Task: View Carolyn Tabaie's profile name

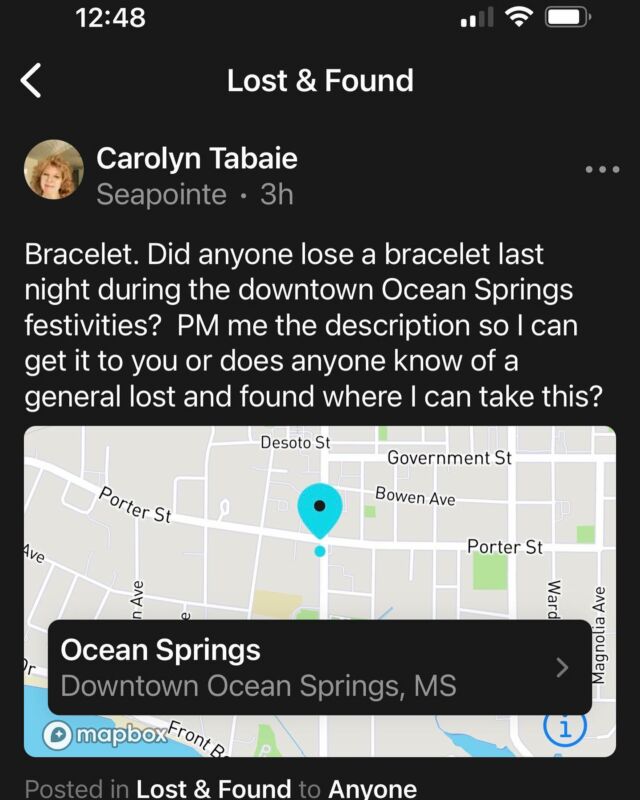Action: 197,158
